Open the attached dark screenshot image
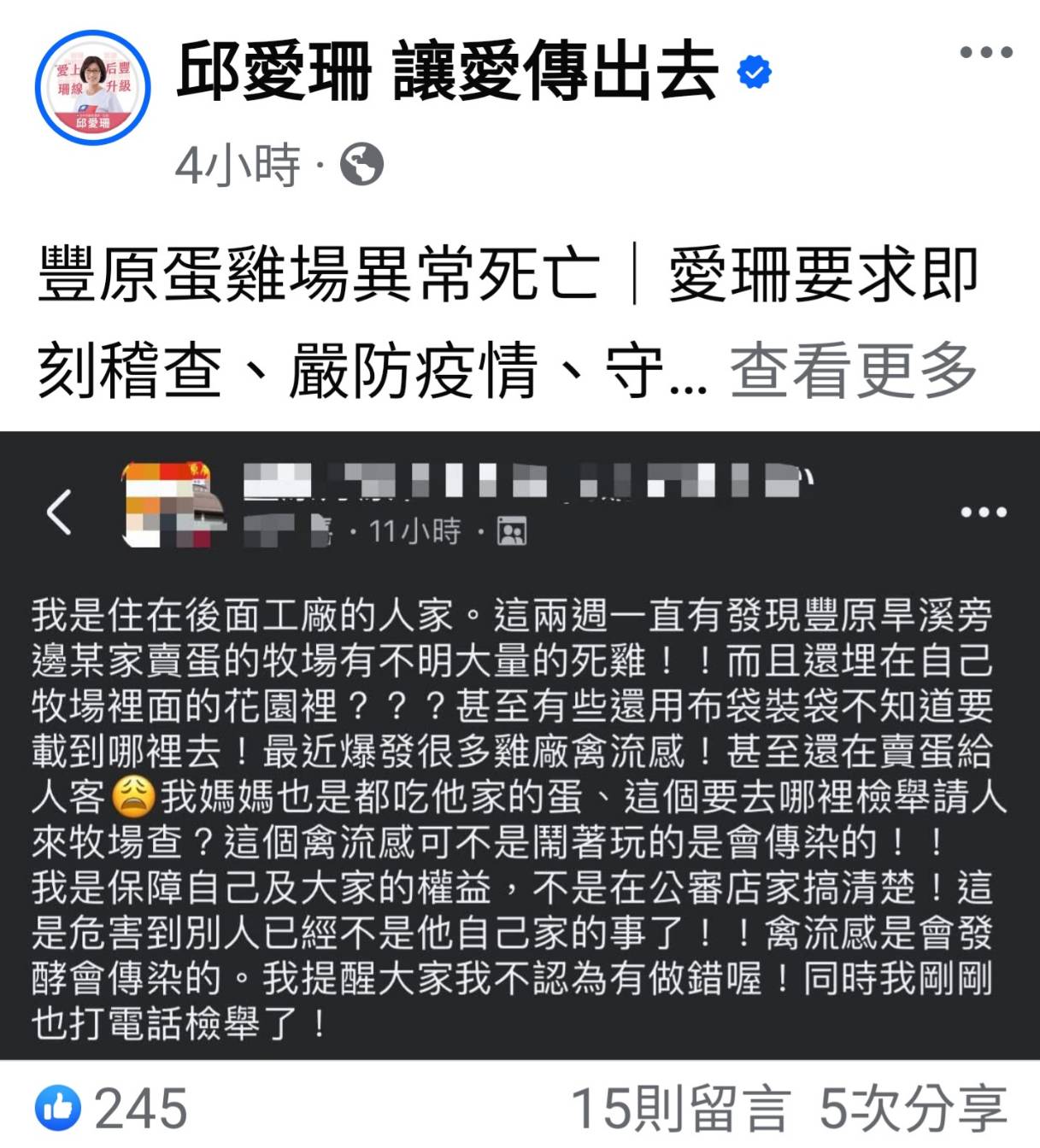The image size is (1040, 1148). pyautogui.click(x=520, y=743)
